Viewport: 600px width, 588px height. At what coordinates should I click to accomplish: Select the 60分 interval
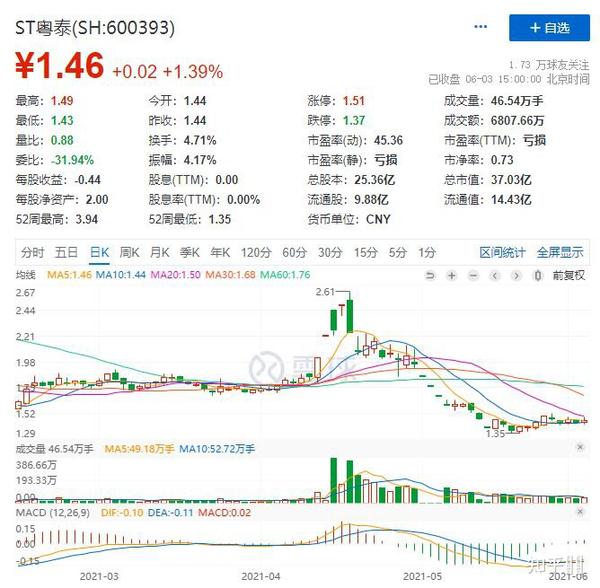(294, 252)
